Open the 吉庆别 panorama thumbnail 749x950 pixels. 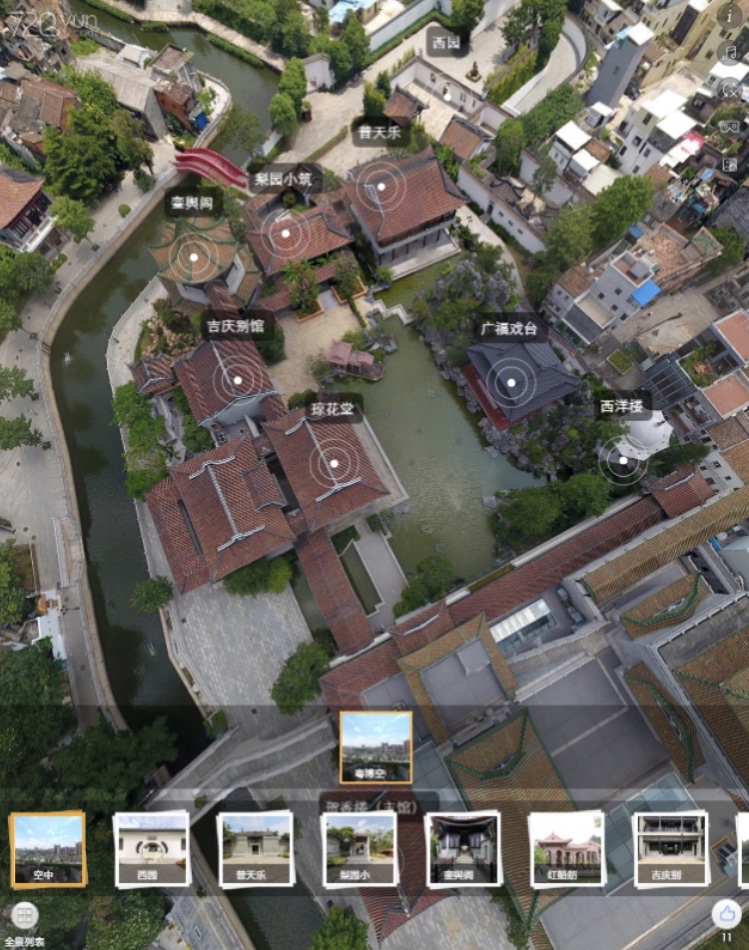click(669, 849)
